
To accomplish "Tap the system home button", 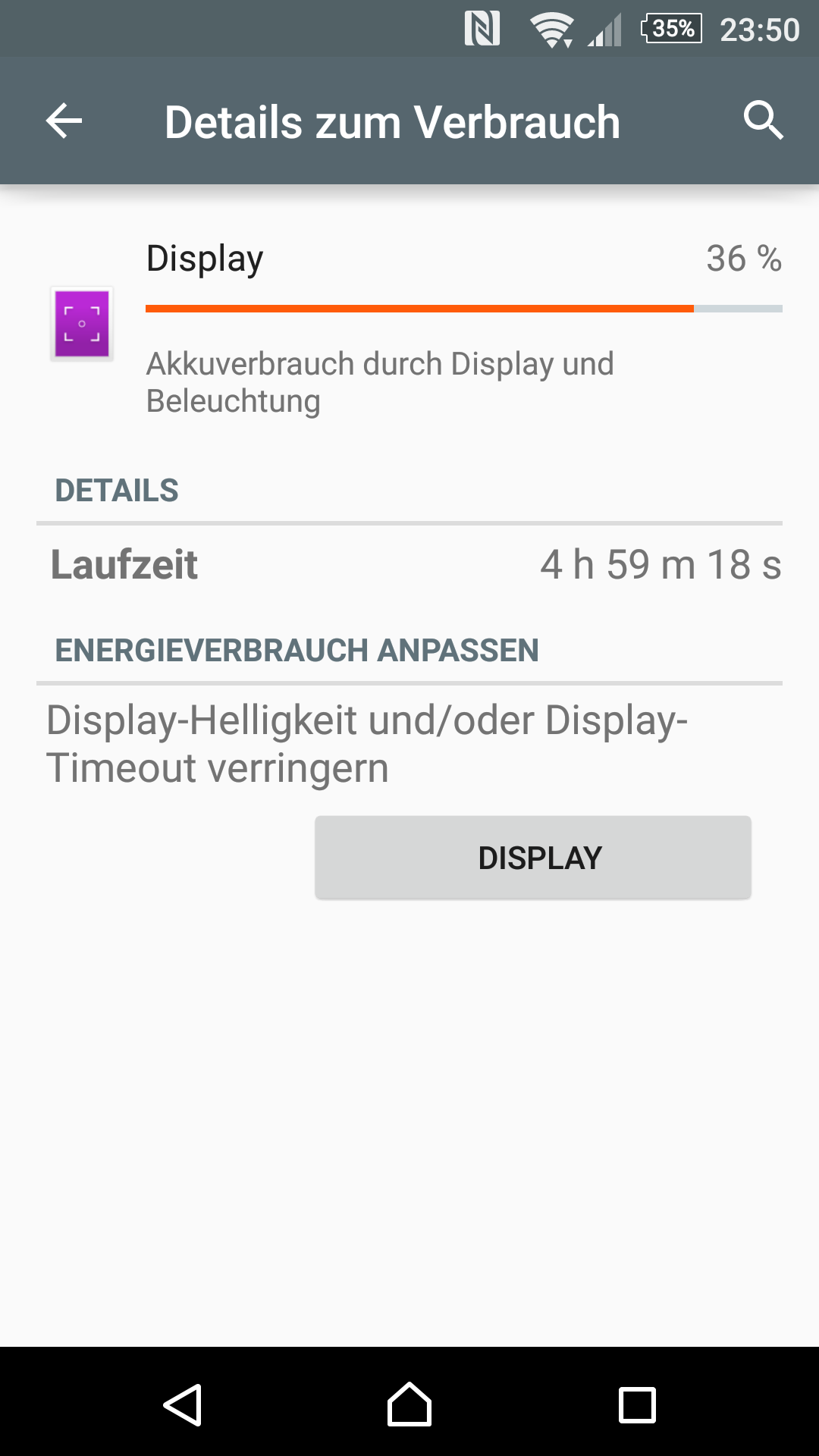I will 409,1404.
